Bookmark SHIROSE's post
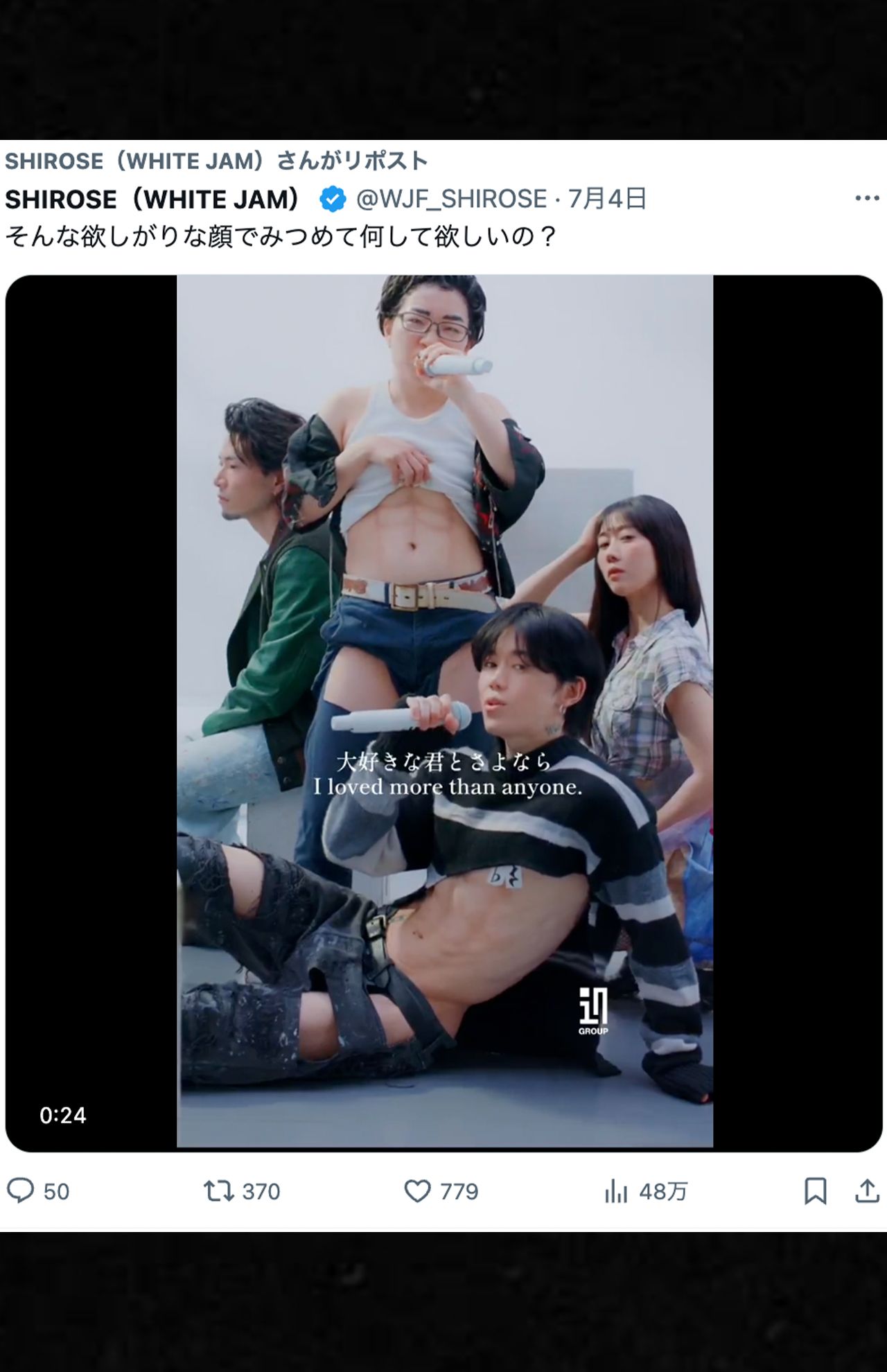887x1372 pixels. coord(815,1191)
